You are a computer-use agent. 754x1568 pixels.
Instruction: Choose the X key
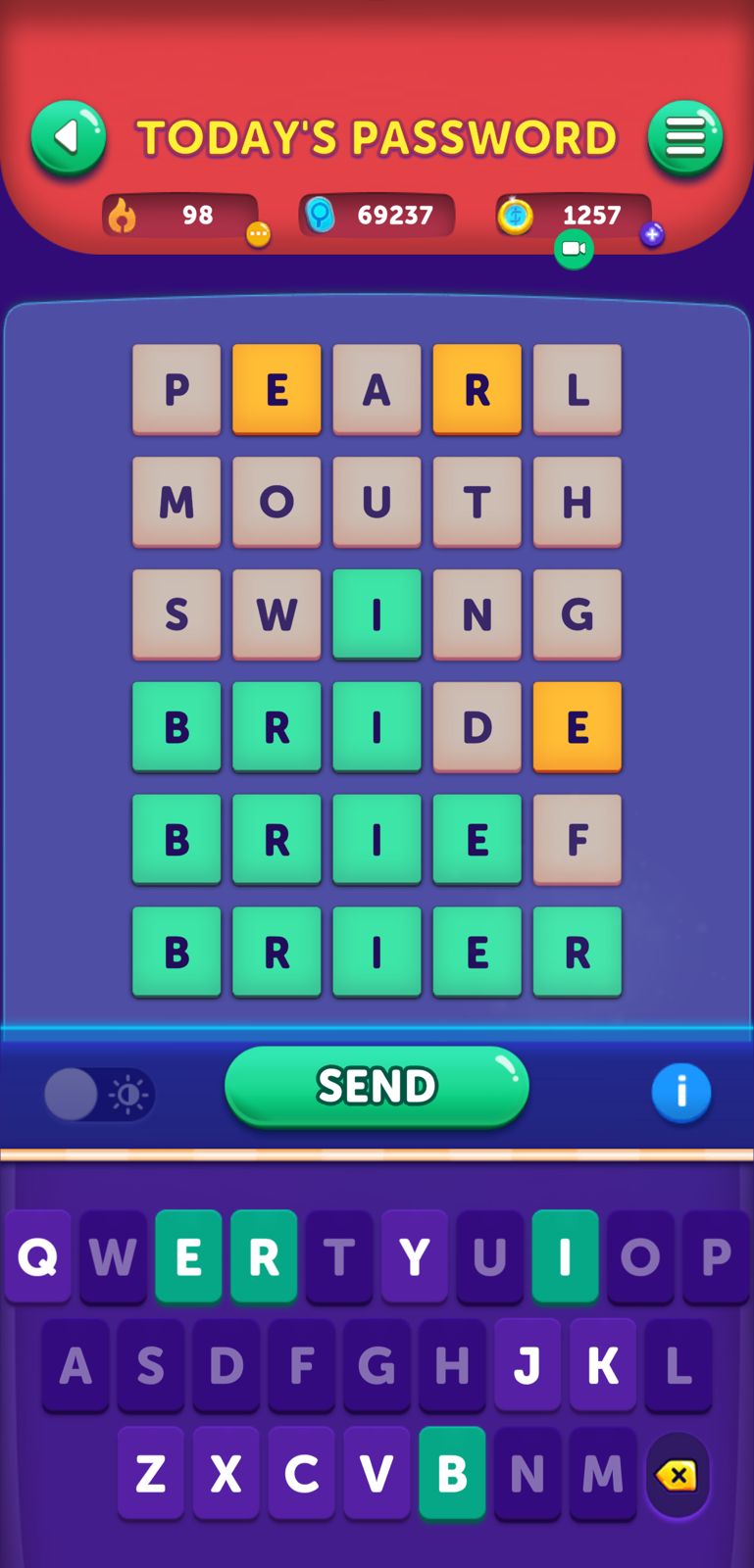[x=226, y=1473]
